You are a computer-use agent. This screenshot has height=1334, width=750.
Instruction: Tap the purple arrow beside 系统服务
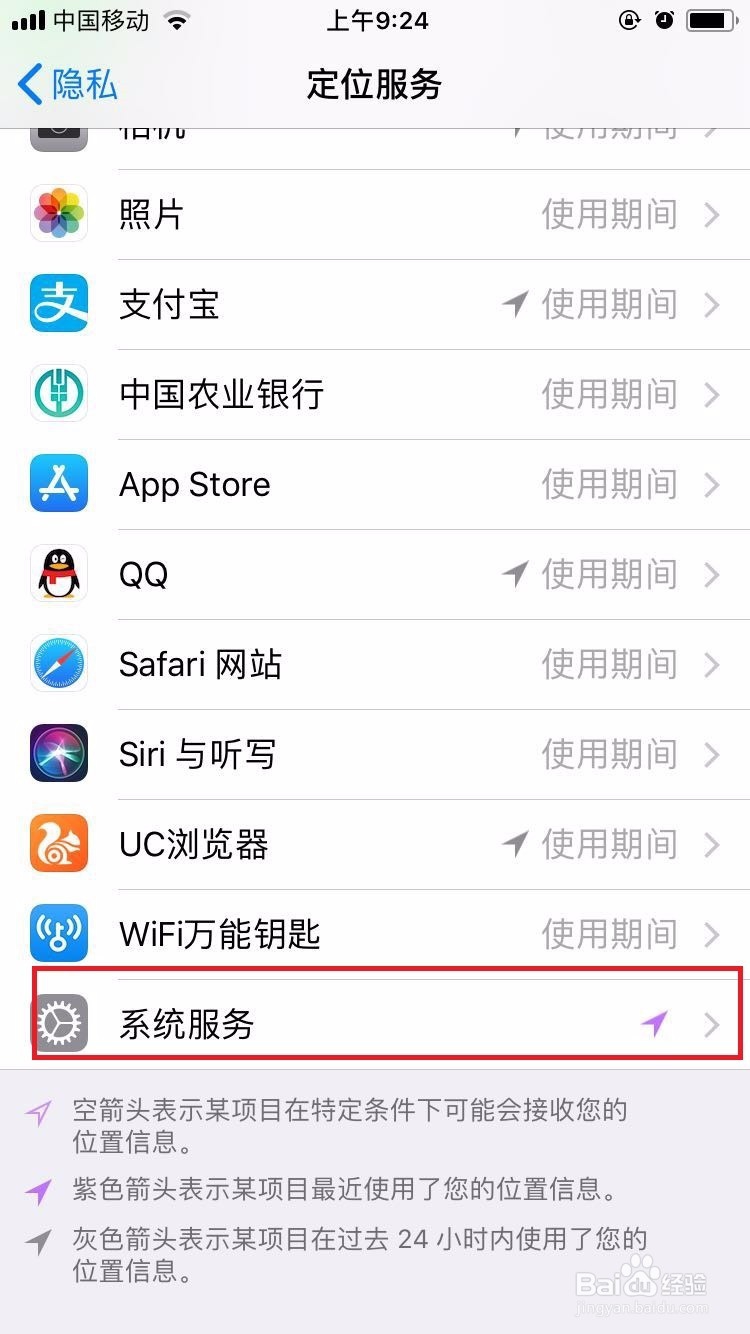655,1023
